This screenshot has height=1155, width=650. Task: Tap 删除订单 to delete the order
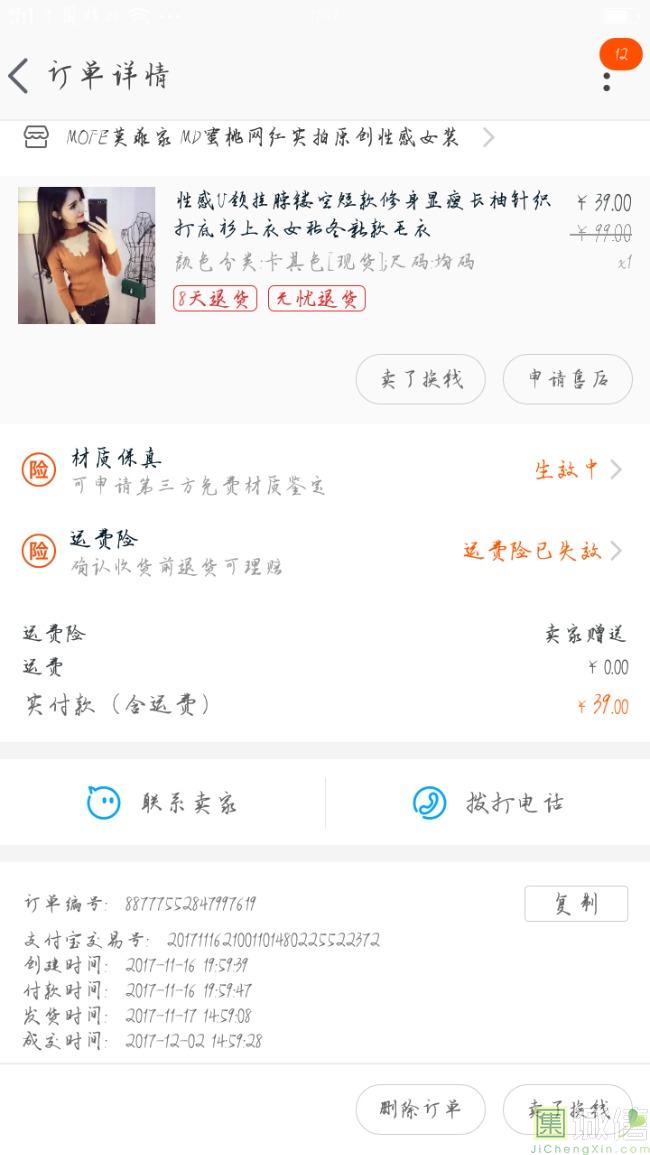421,1109
